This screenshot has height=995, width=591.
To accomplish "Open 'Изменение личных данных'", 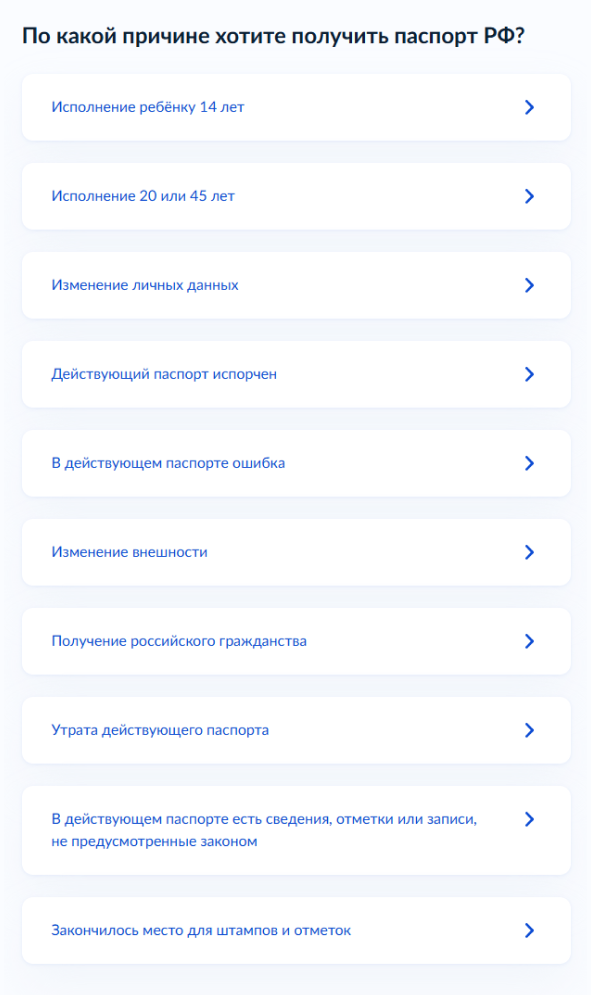I will pos(296,285).
